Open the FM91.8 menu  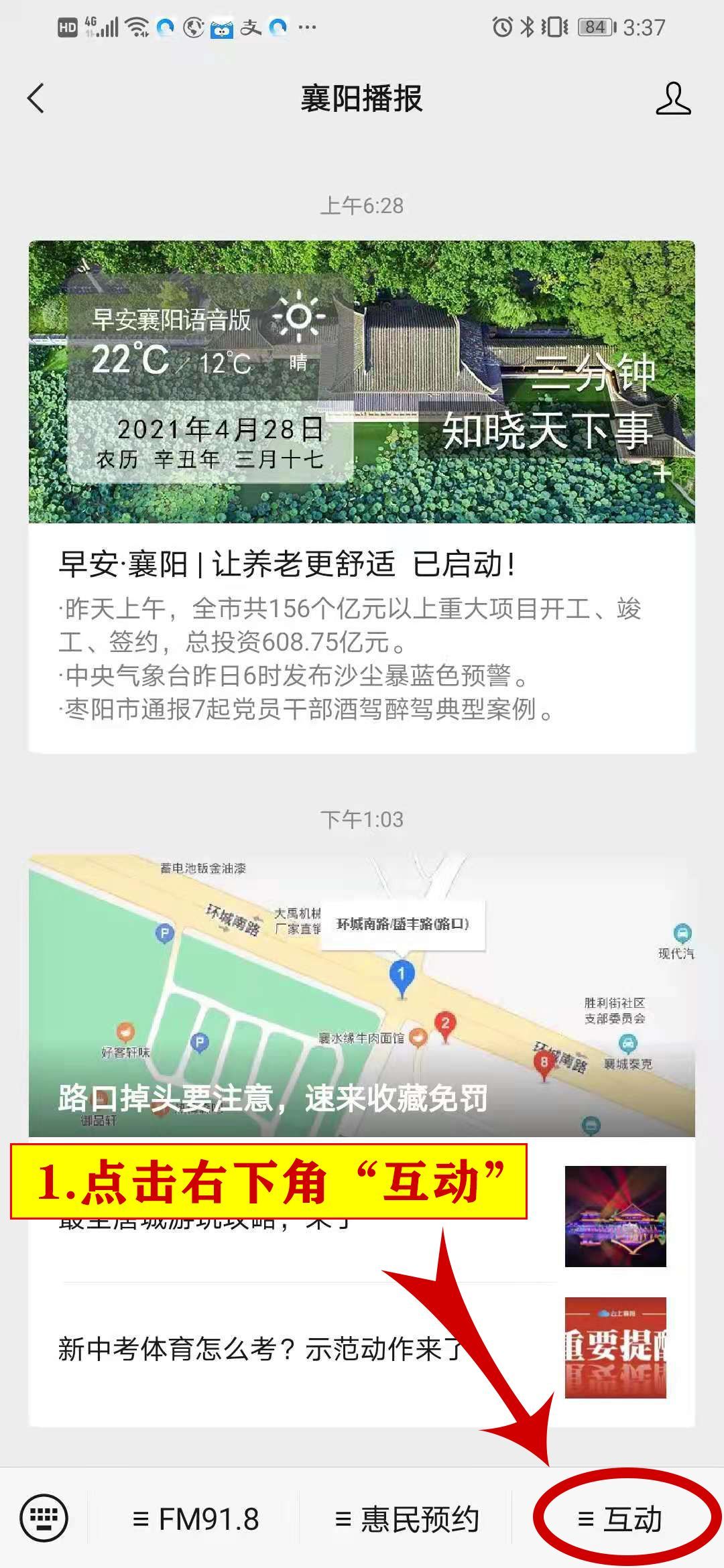pos(196,1520)
